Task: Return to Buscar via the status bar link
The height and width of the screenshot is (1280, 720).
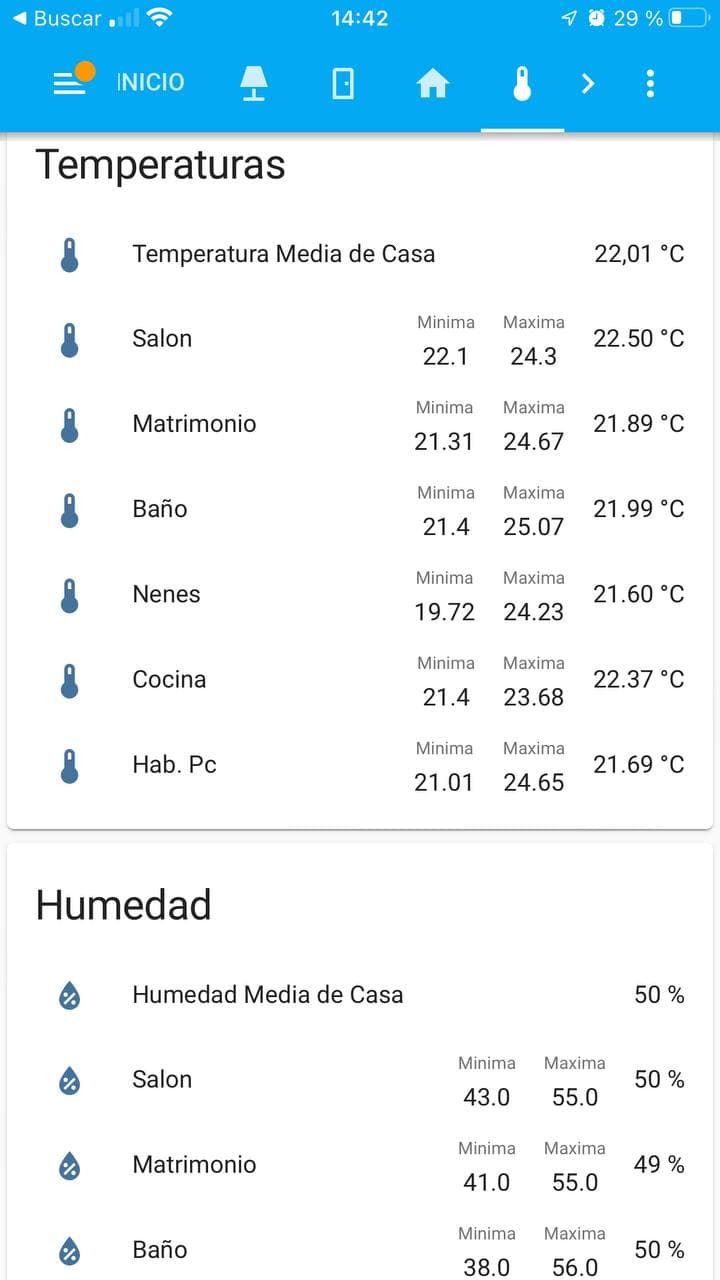Action: pyautogui.click(x=55, y=17)
